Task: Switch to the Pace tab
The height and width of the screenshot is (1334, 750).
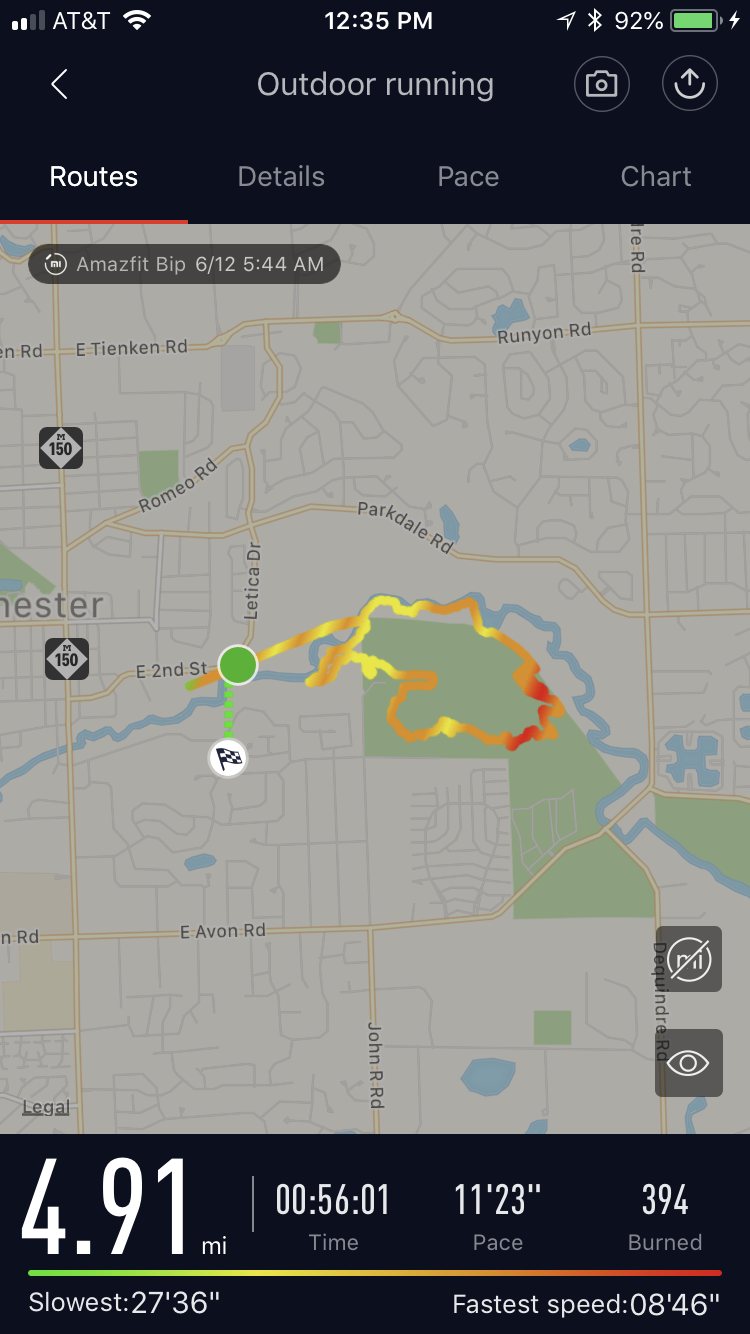Action: pyautogui.click(x=468, y=177)
